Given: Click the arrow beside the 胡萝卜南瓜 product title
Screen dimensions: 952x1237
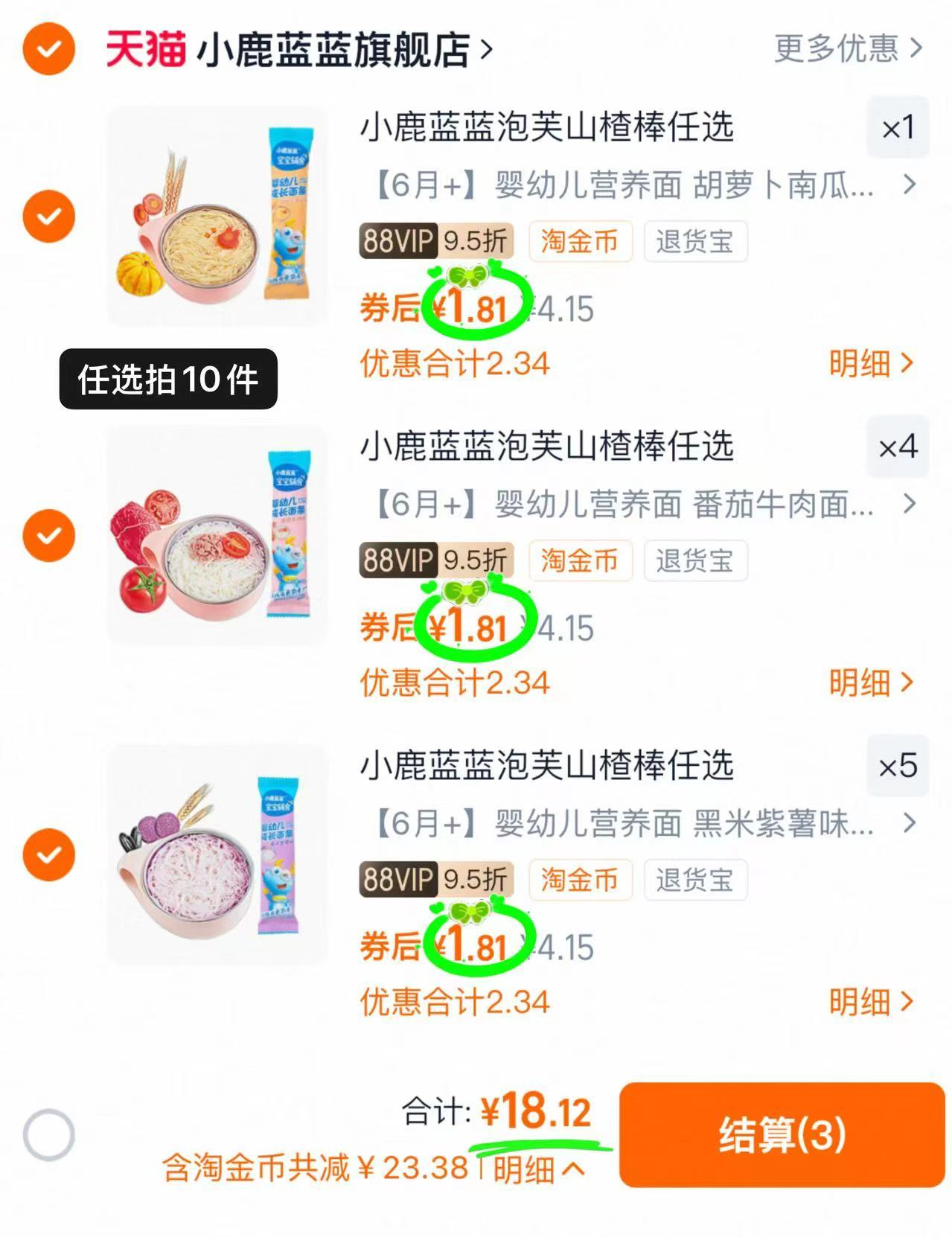Looking at the screenshot, I should tap(911, 185).
